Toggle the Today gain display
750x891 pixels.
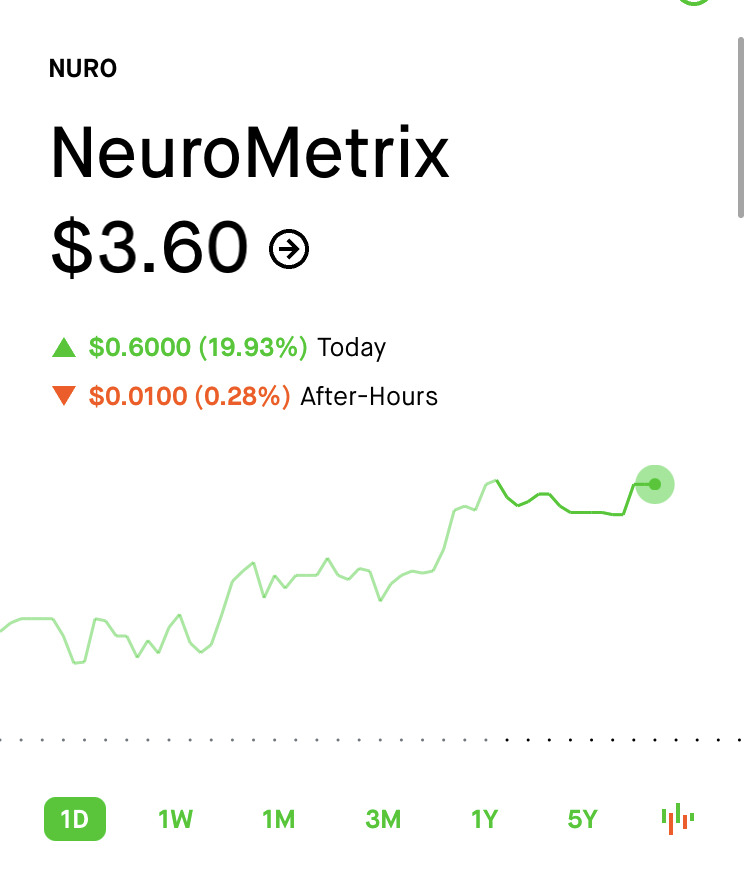pos(220,347)
